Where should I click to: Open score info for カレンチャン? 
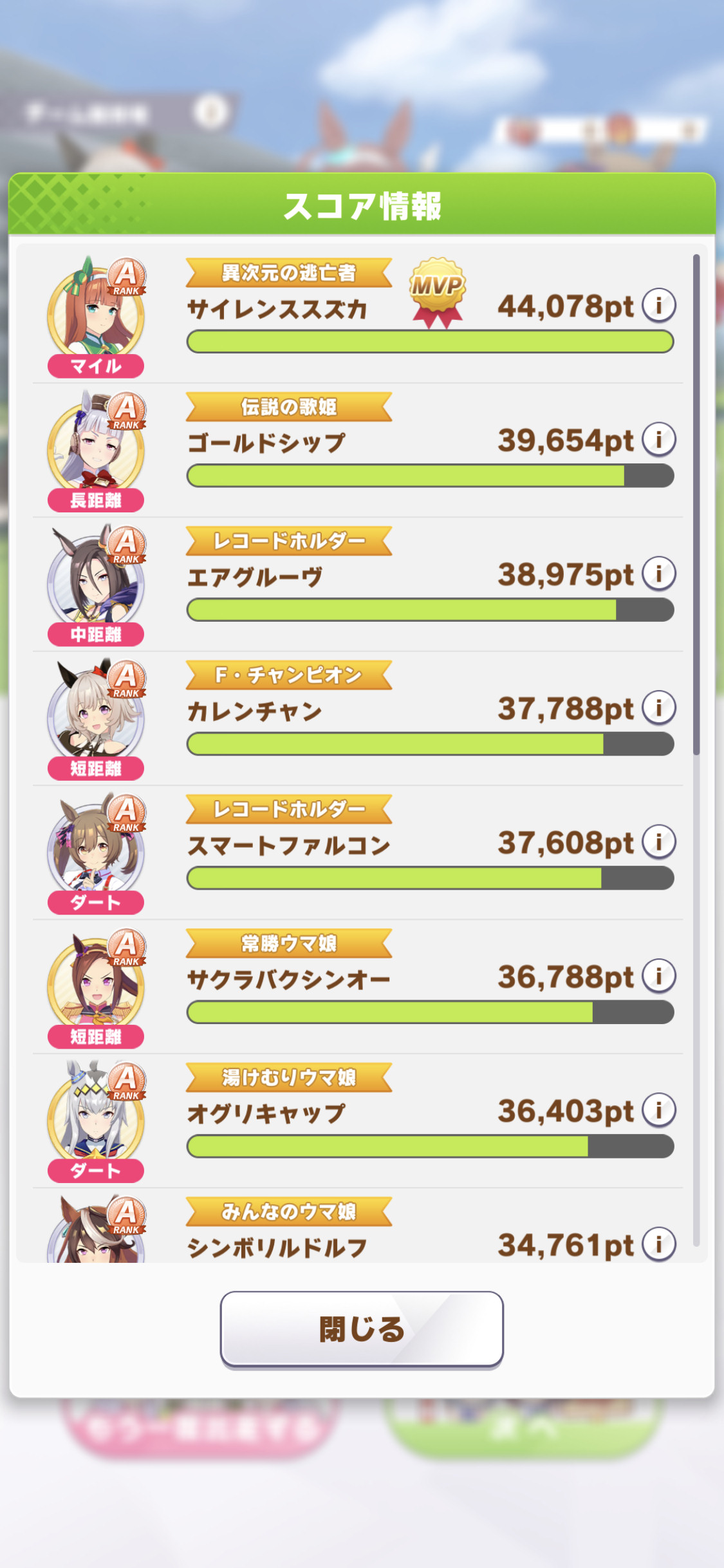tap(658, 707)
